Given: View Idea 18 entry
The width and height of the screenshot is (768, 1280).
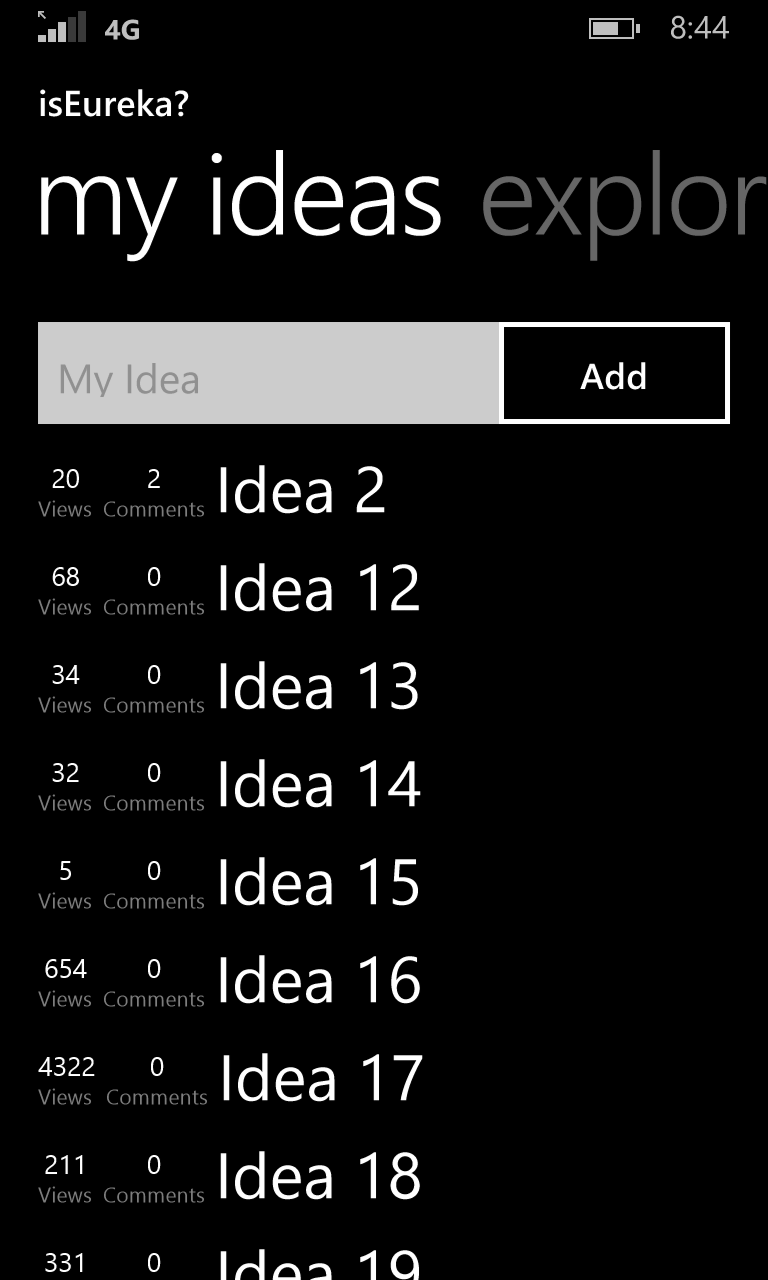Looking at the screenshot, I should (318, 1176).
